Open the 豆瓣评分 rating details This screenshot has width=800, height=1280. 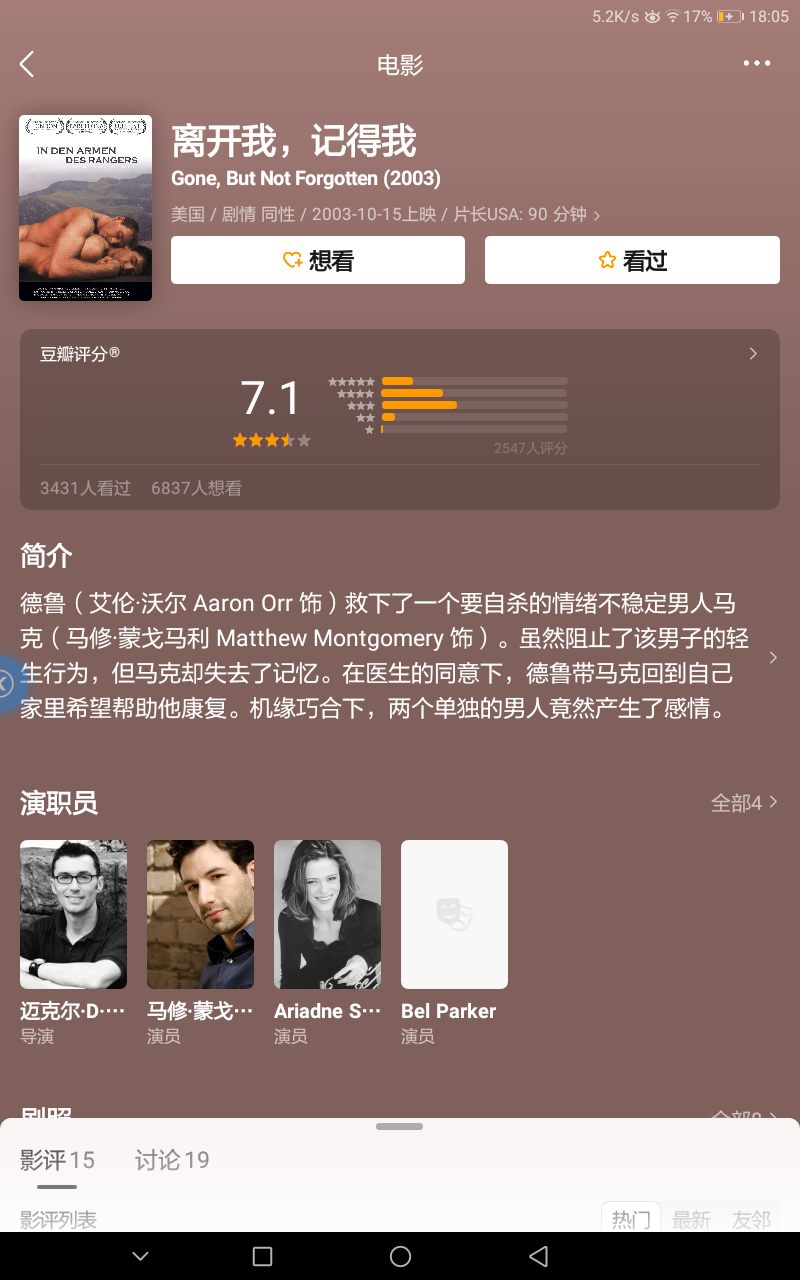click(753, 354)
